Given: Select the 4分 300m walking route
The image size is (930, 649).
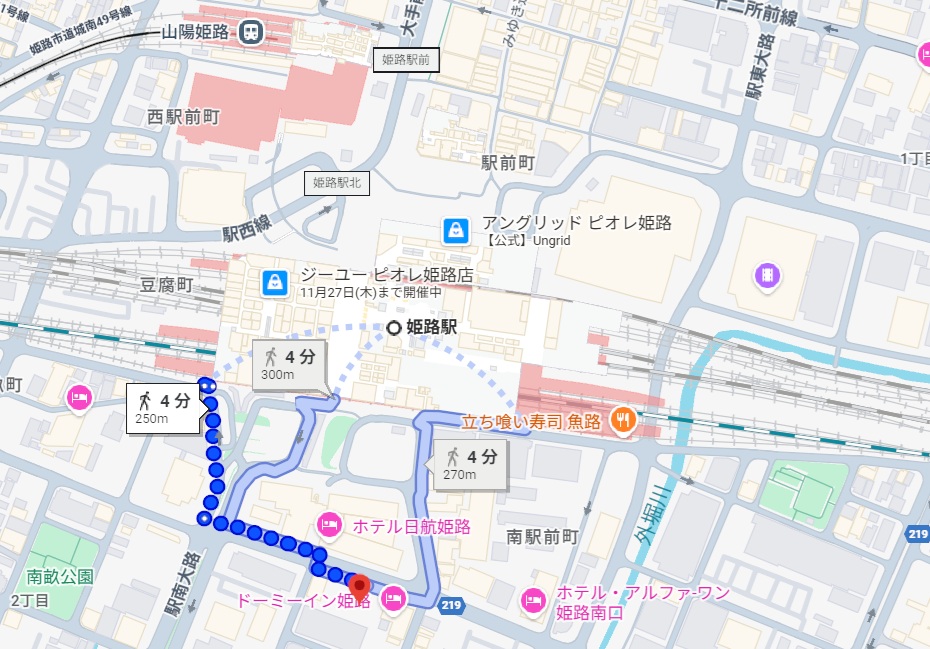Looking at the screenshot, I should point(290,365).
